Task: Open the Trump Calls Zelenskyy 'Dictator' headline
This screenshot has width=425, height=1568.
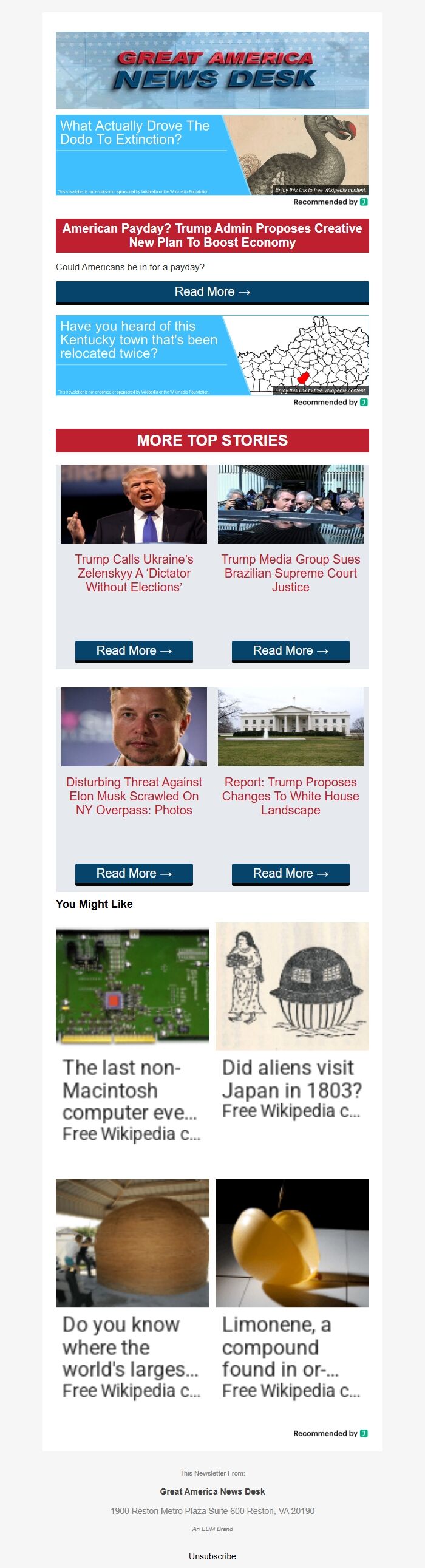Action: tap(134, 573)
